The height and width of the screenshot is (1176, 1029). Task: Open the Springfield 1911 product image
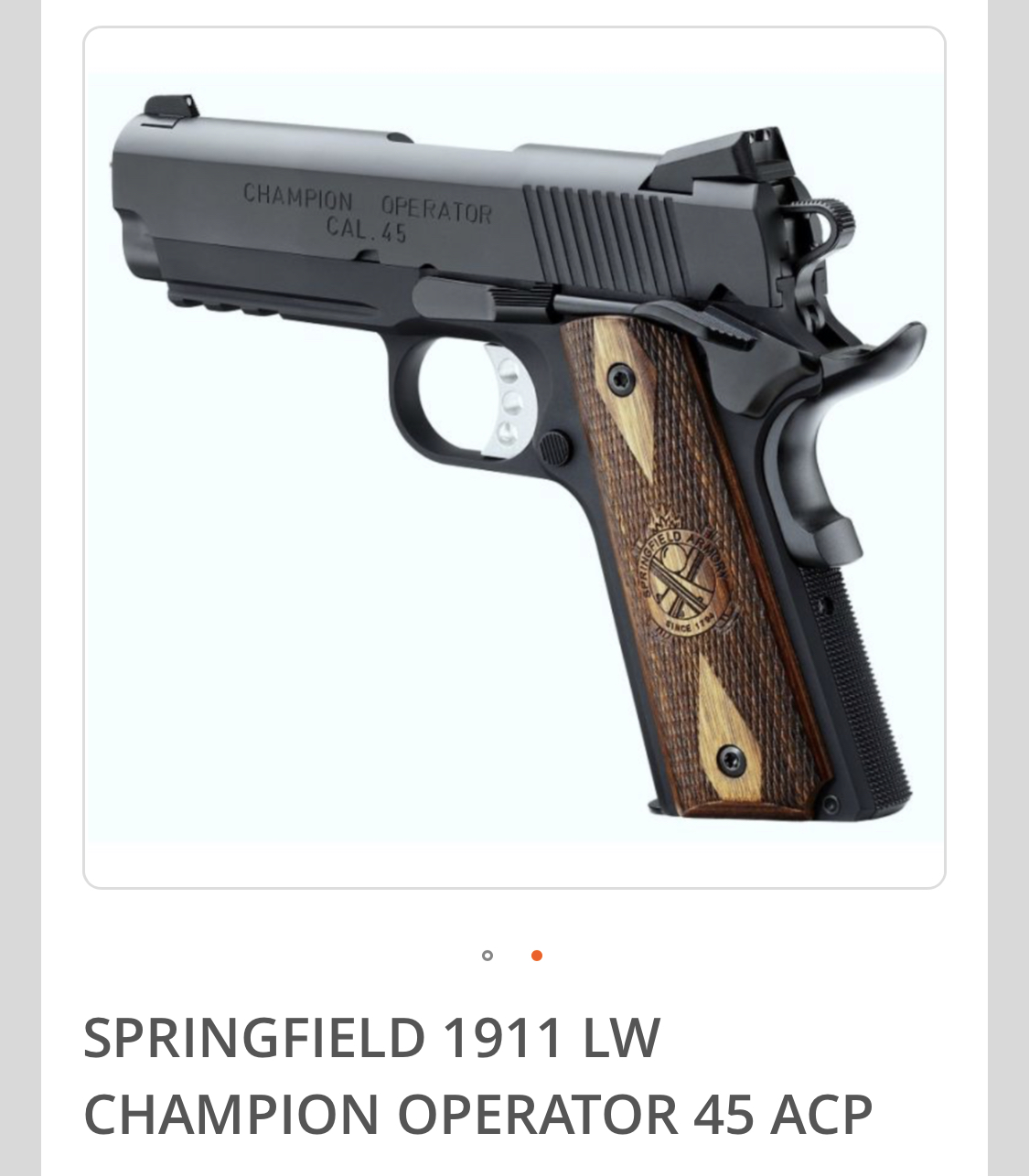(514, 457)
